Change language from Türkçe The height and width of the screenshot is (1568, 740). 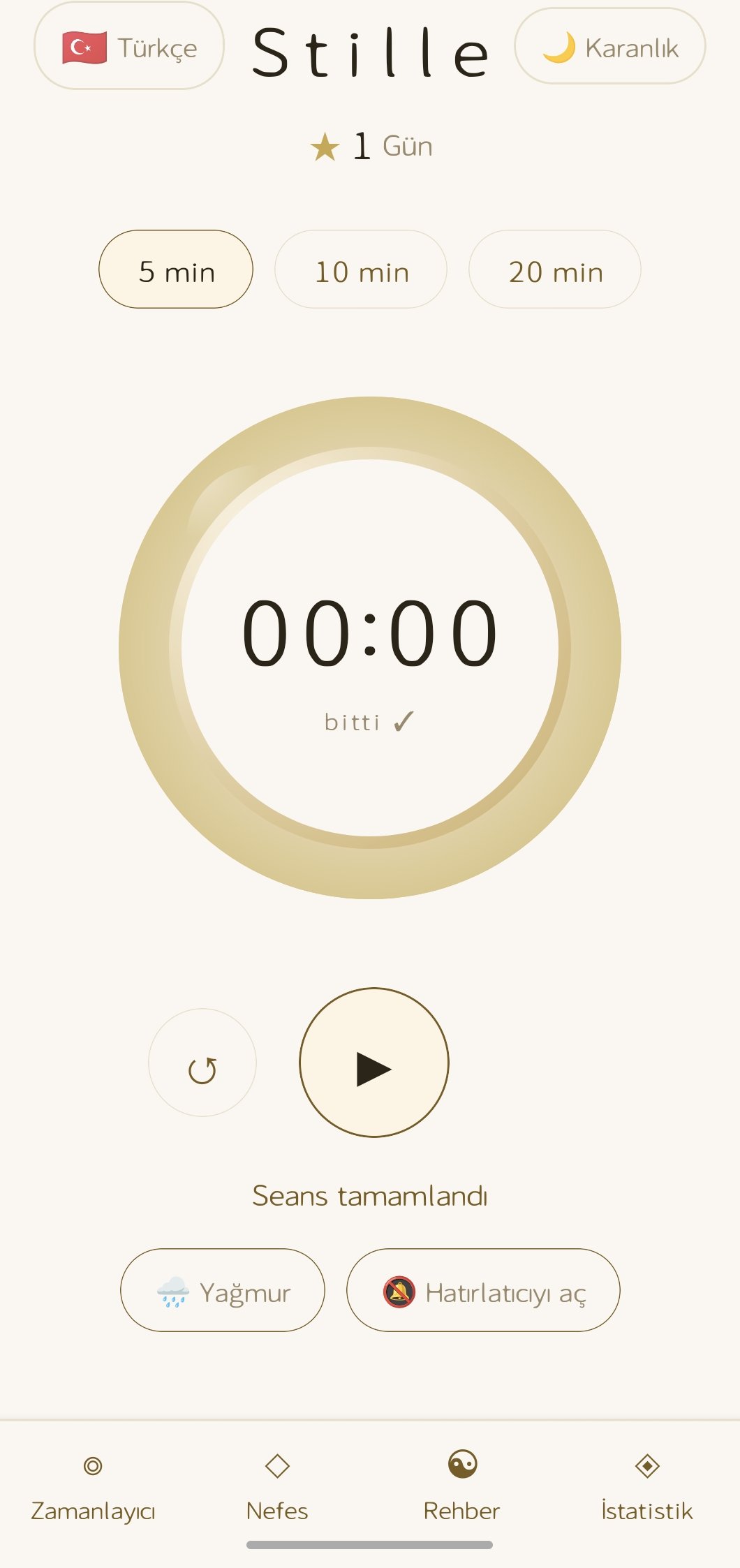pos(129,47)
